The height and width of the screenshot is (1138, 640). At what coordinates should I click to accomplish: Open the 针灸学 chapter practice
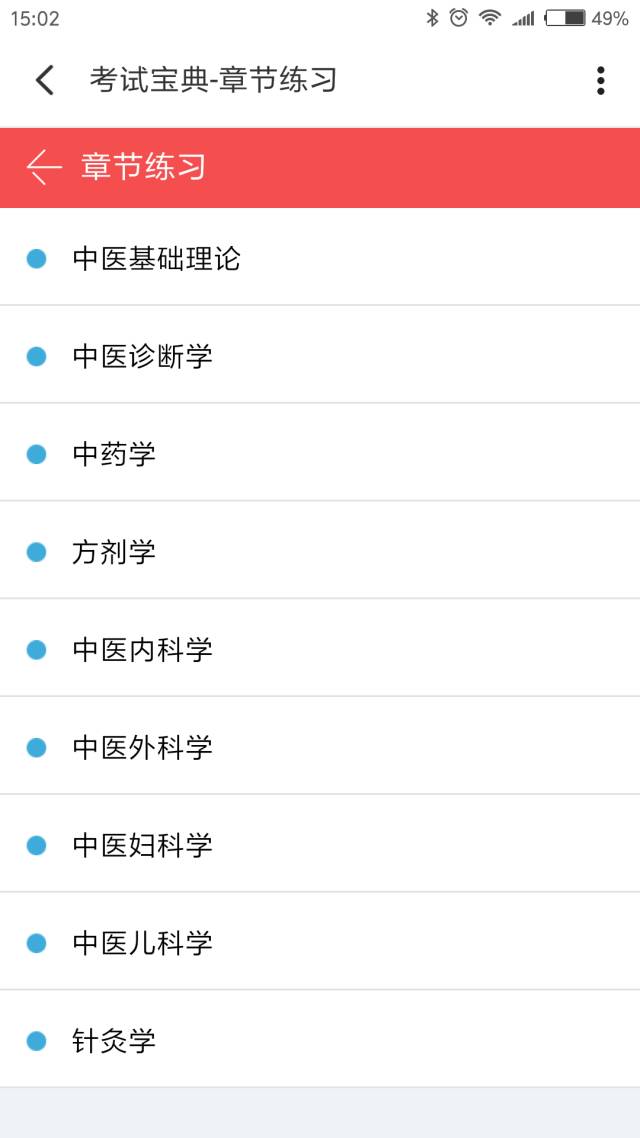[x=320, y=1040]
